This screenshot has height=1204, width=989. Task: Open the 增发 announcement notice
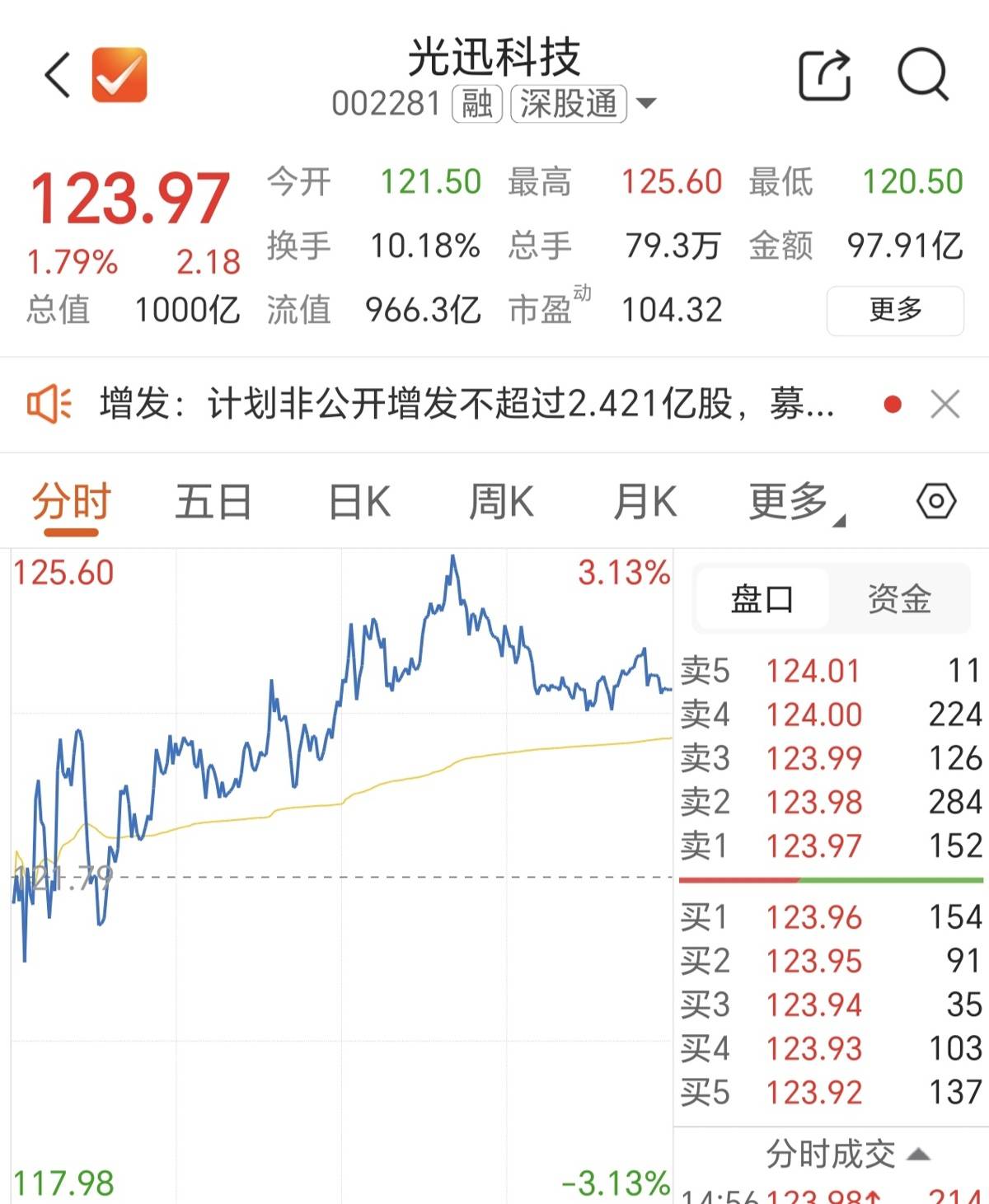coord(466,405)
